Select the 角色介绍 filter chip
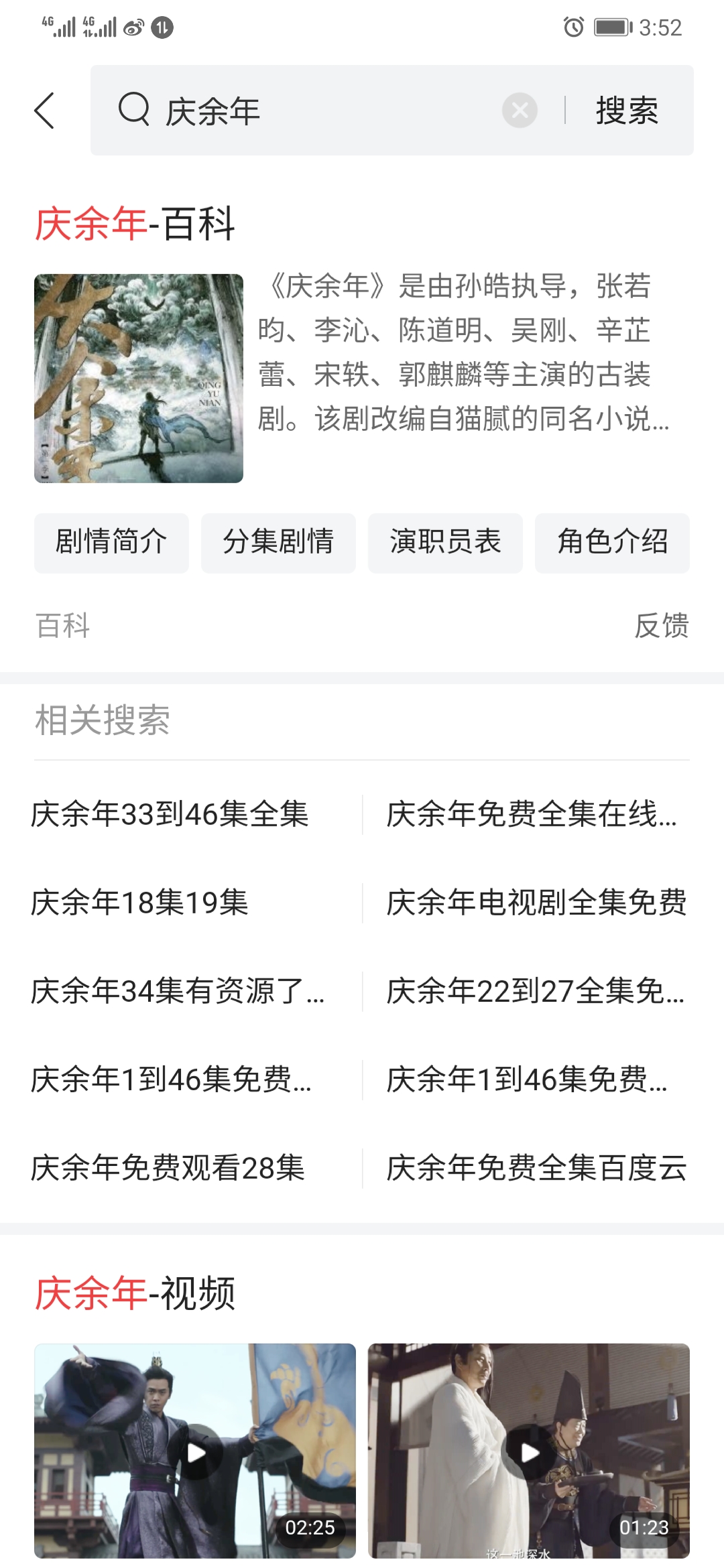Viewport: 724px width, 1568px height. pos(612,543)
